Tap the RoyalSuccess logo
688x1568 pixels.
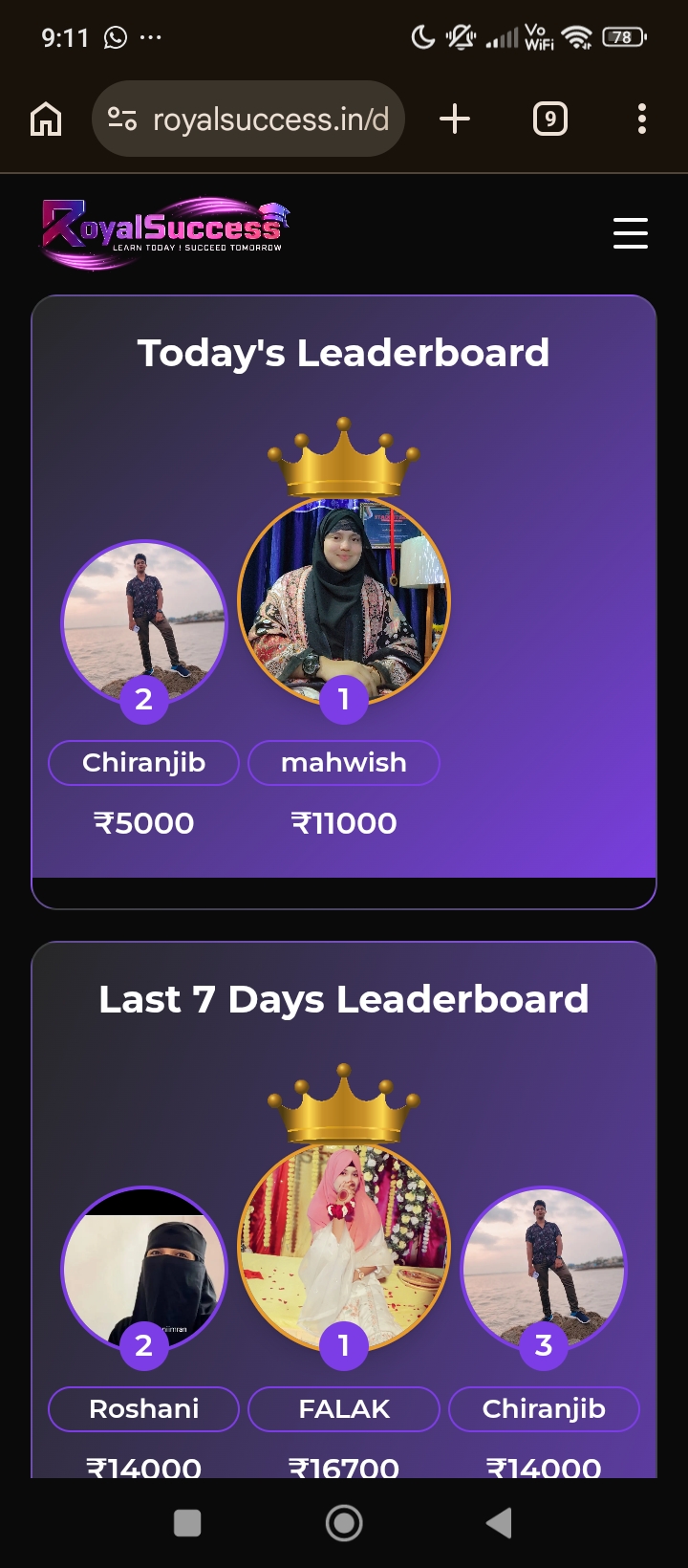click(164, 232)
